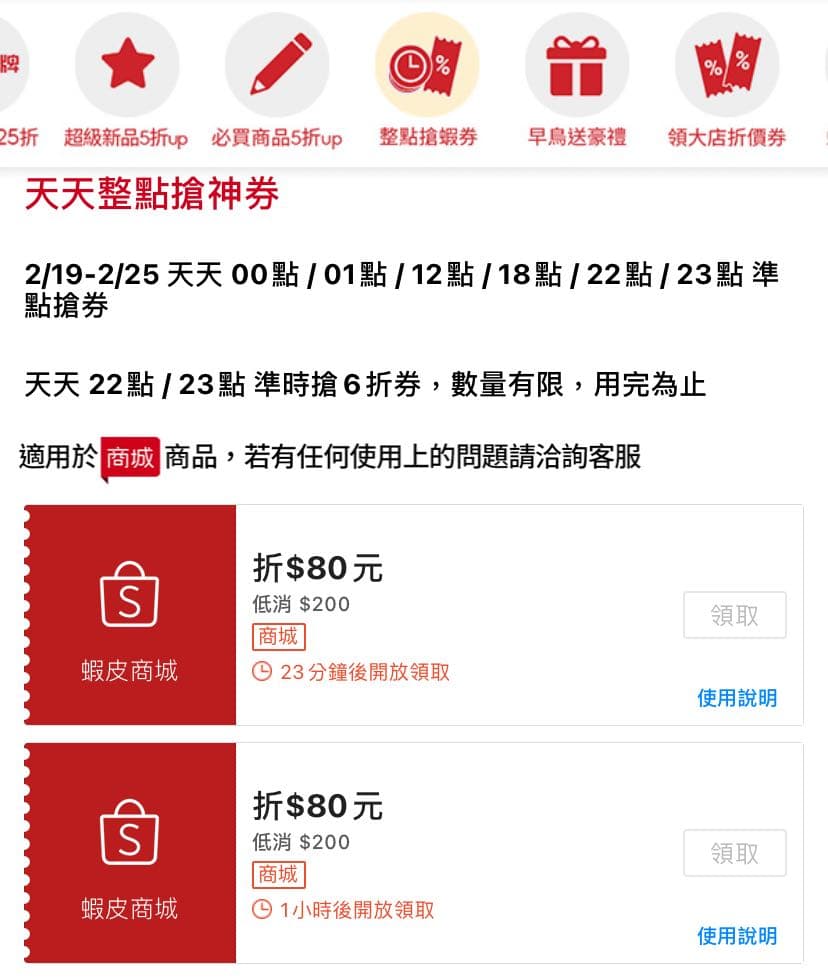Click the partial icon at top right edge
This screenshot has height=978, width=828.
point(824,63)
